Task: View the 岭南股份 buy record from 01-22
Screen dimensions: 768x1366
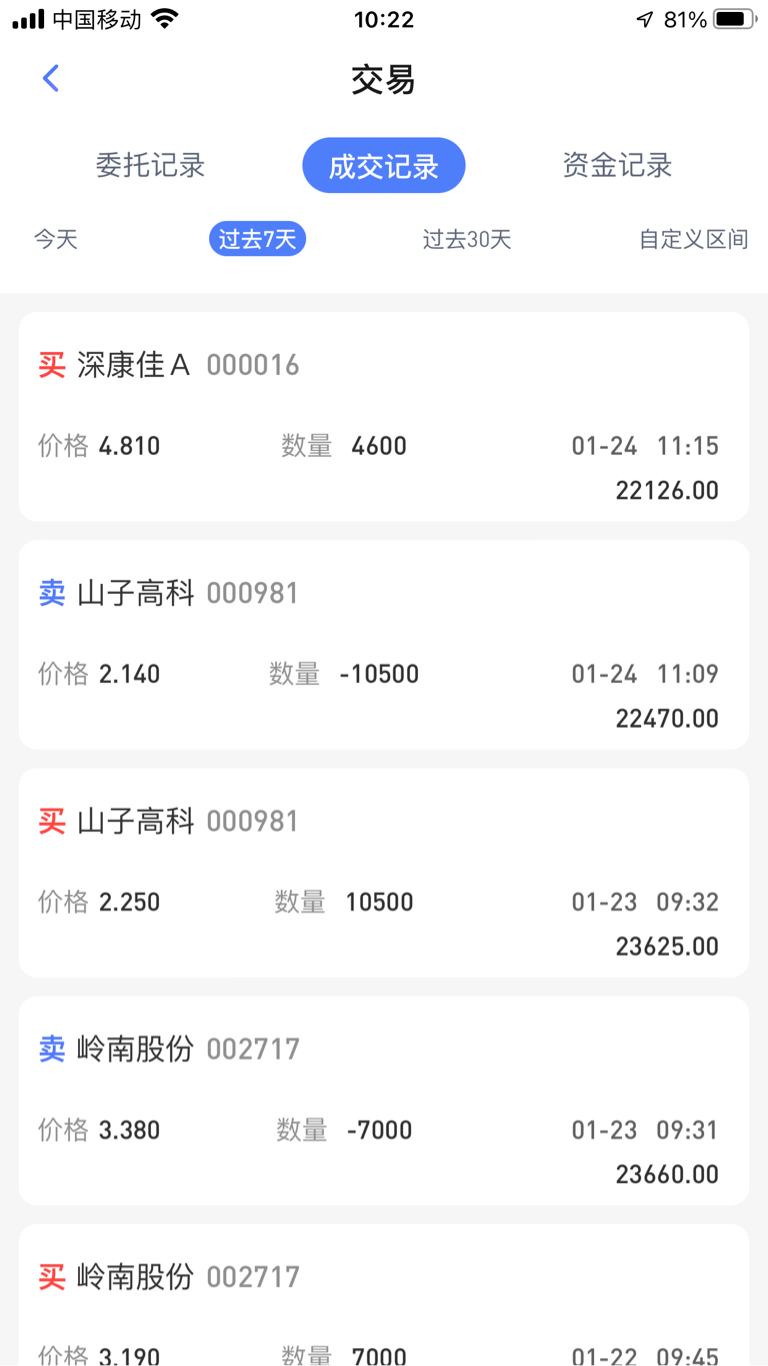Action: 384,1295
